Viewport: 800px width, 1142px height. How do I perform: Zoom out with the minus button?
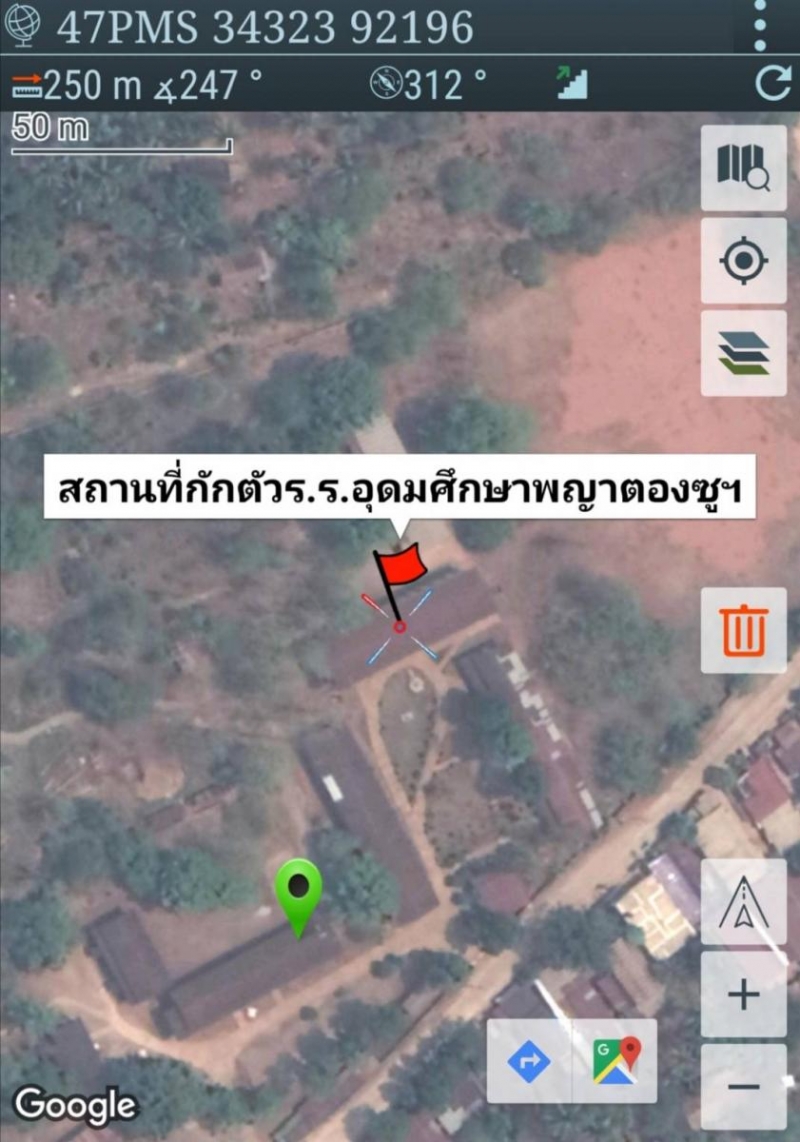pyautogui.click(x=743, y=1087)
